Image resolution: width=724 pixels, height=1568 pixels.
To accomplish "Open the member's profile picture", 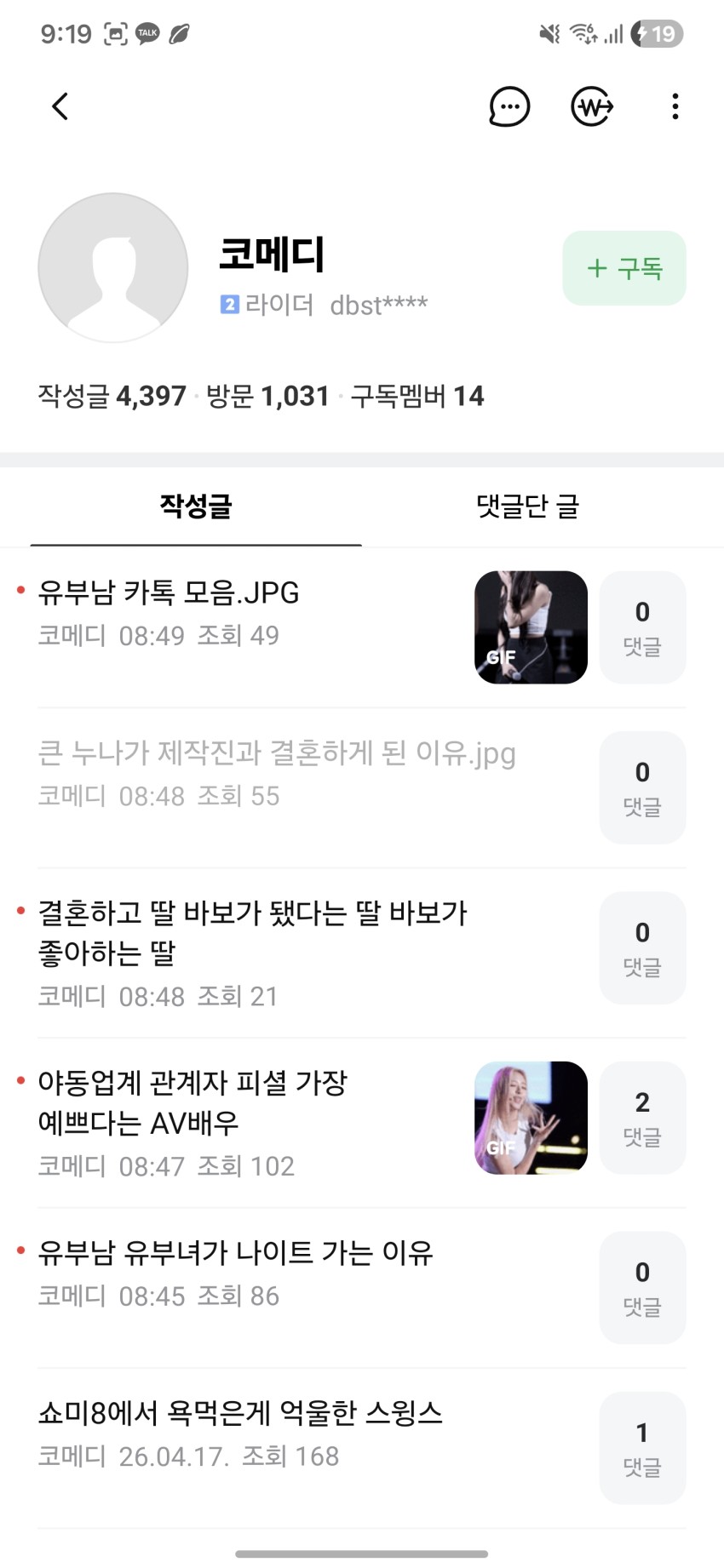I will point(113,267).
